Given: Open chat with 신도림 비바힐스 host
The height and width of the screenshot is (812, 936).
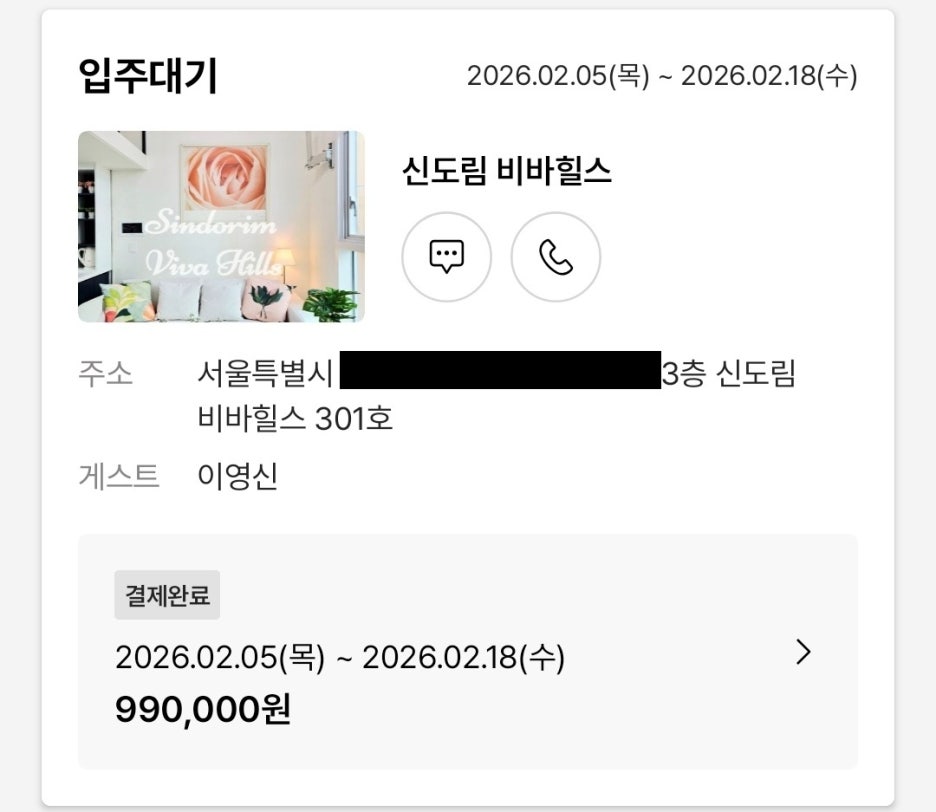Looking at the screenshot, I should [446, 257].
